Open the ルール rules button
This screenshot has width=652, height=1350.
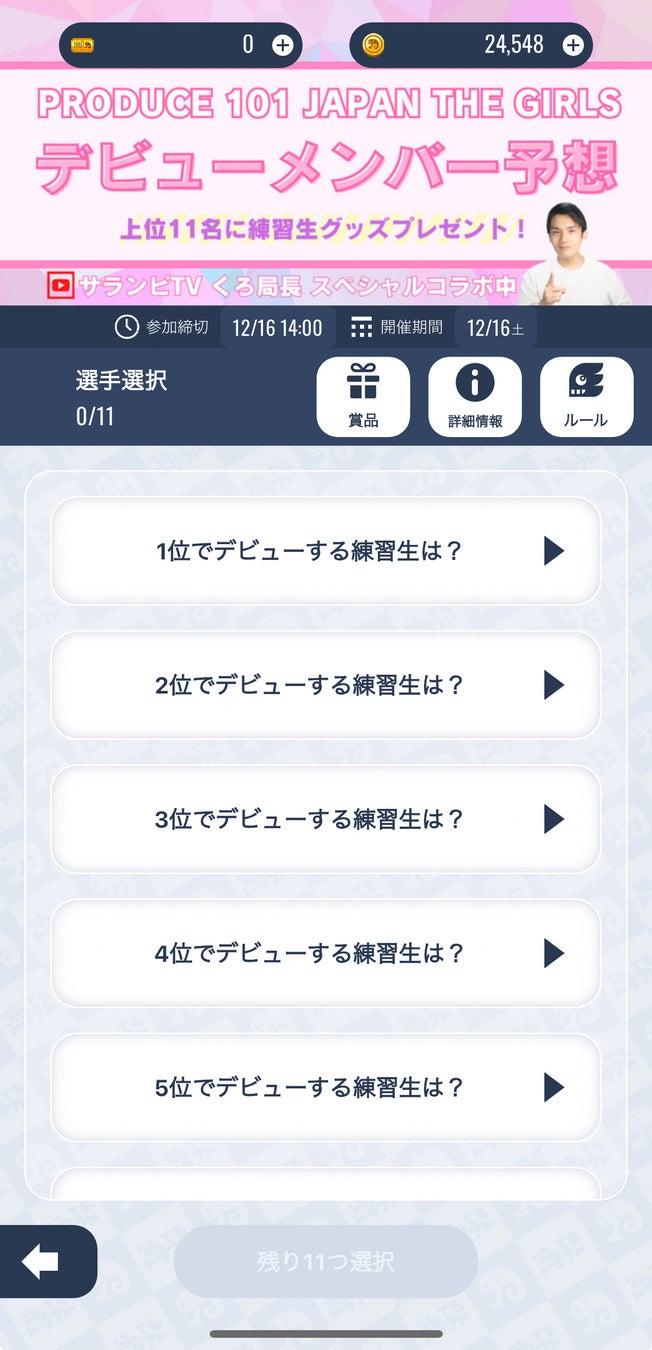(586, 397)
